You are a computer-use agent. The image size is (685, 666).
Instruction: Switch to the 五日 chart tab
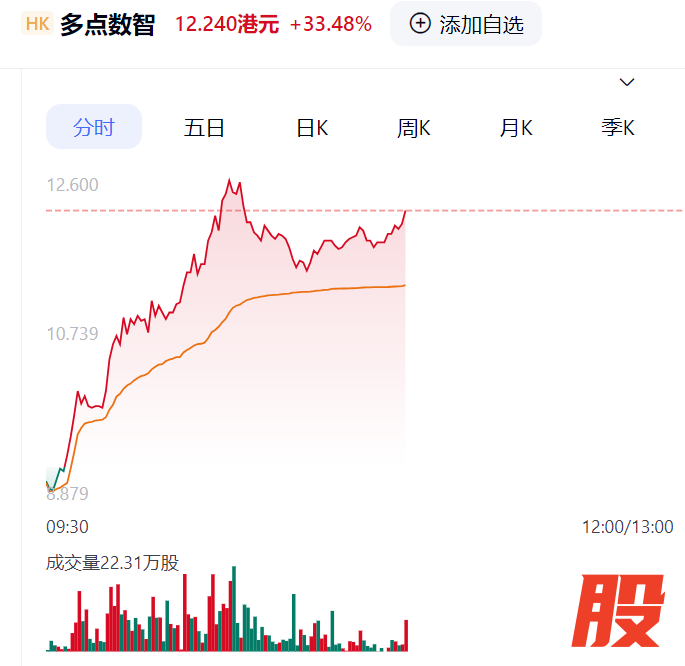(x=204, y=127)
